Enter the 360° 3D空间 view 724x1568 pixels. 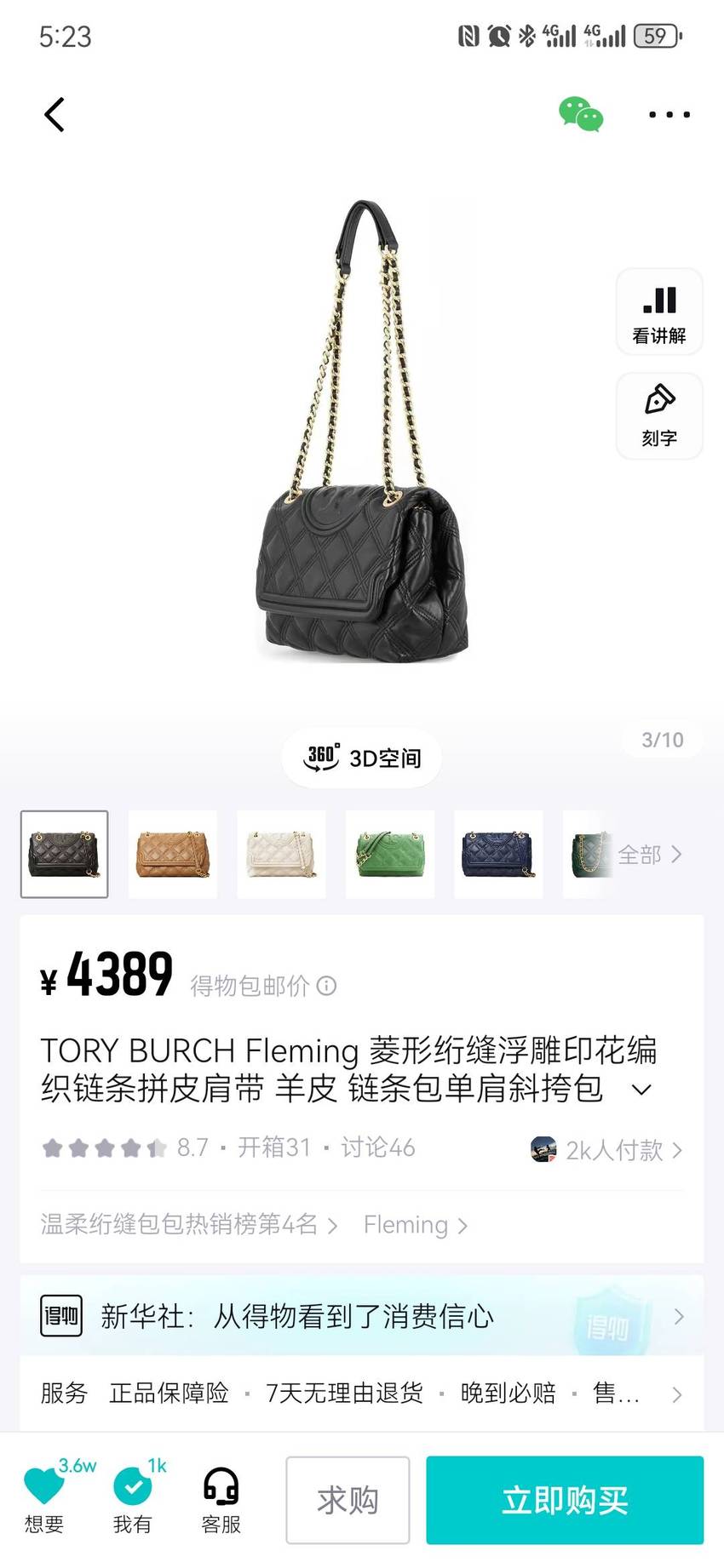(x=362, y=758)
